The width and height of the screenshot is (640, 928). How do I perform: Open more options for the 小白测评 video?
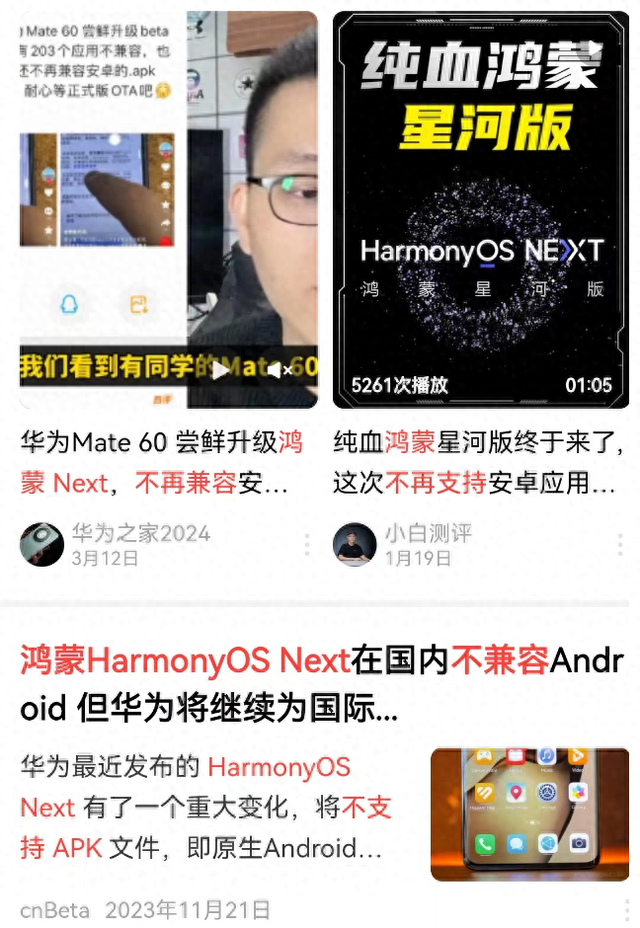(620, 544)
